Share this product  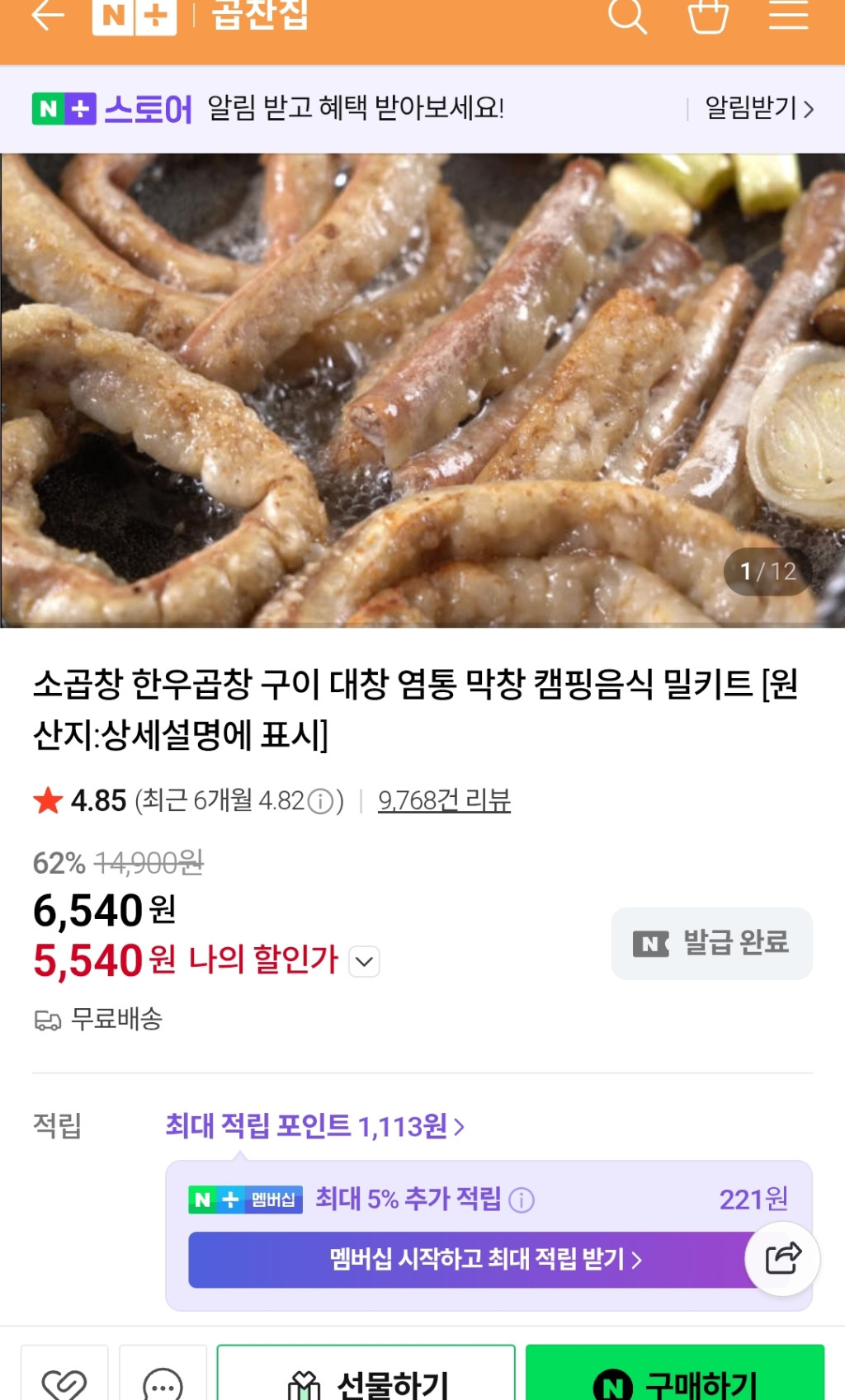(782, 1258)
